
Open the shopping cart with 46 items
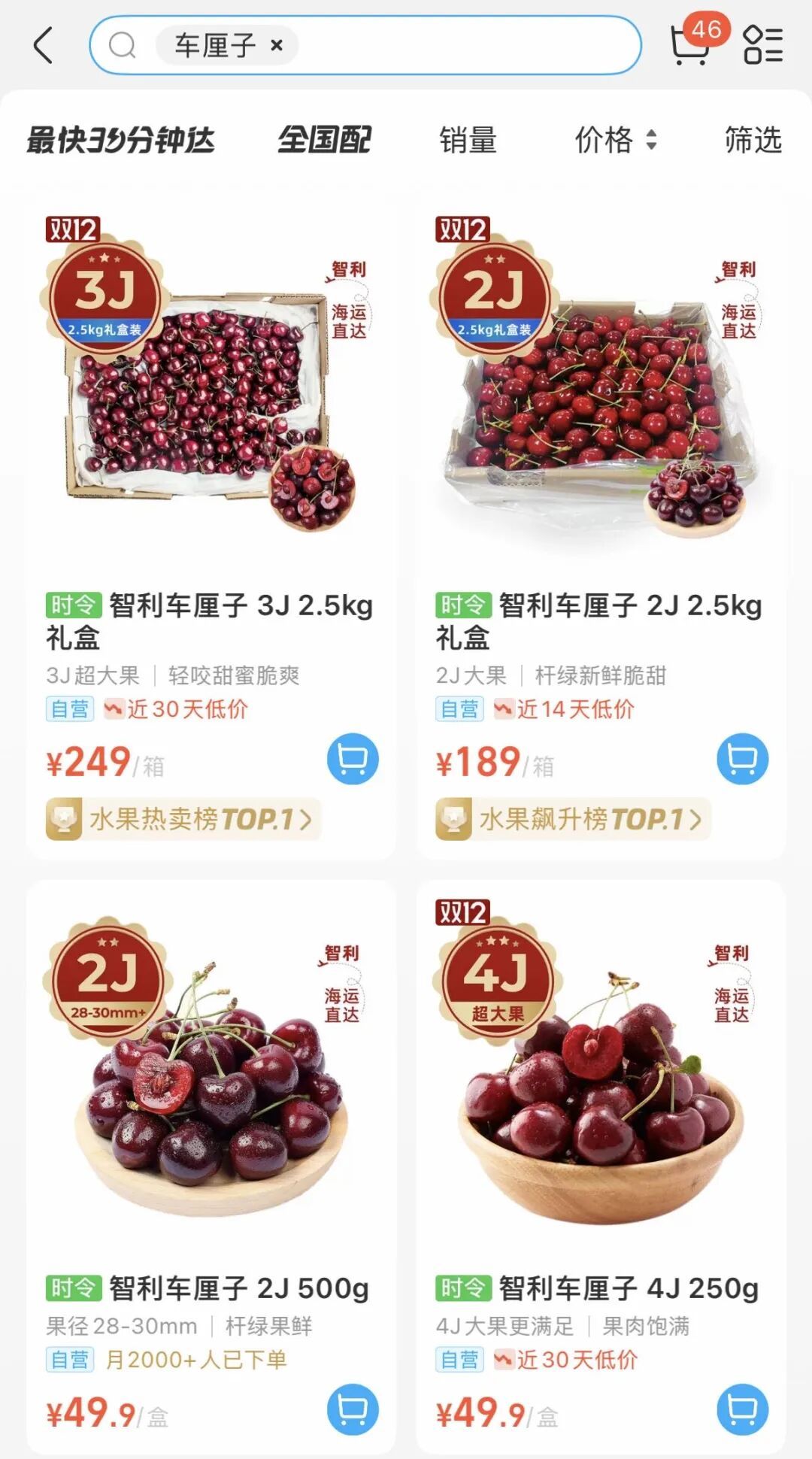pos(692,44)
